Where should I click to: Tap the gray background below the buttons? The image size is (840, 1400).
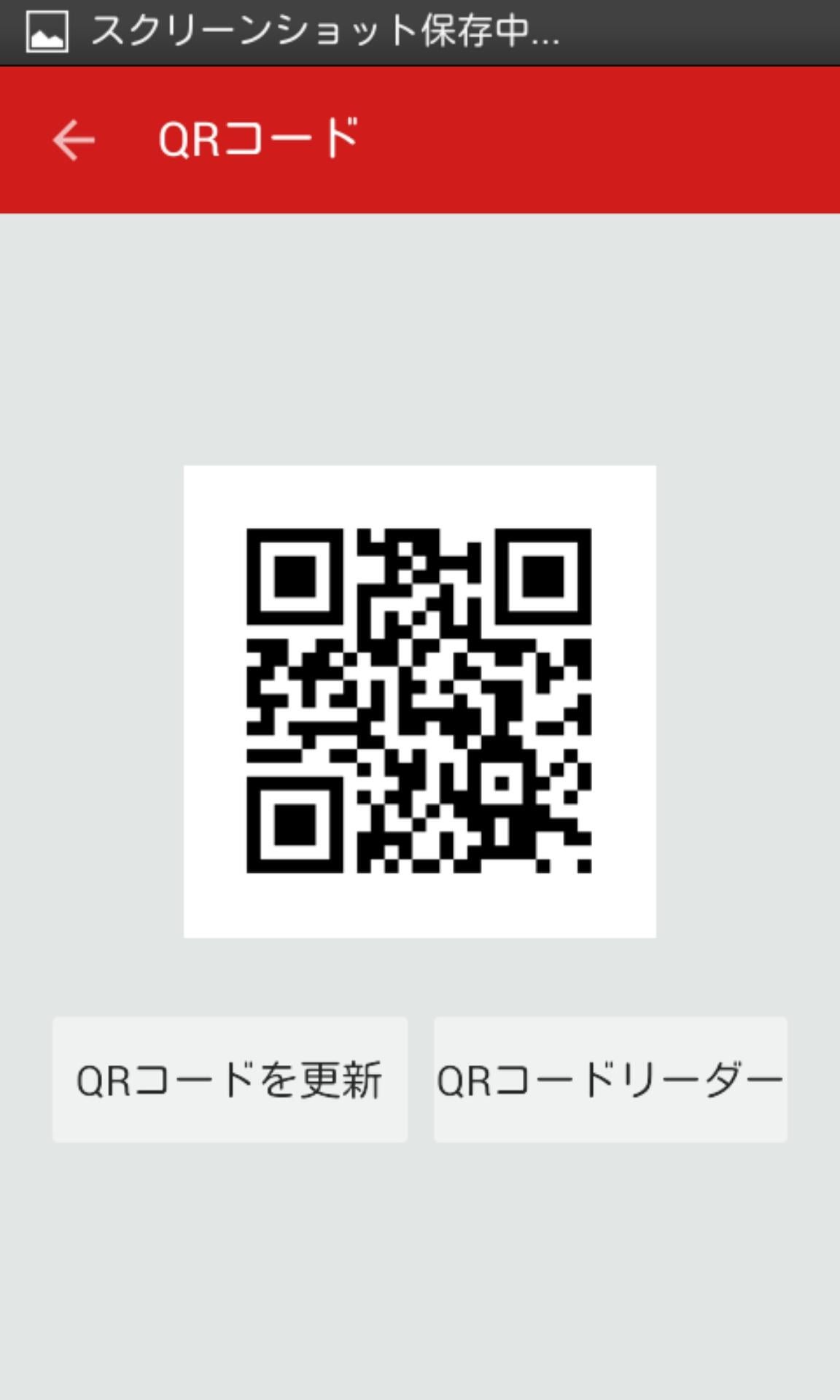(420, 1276)
